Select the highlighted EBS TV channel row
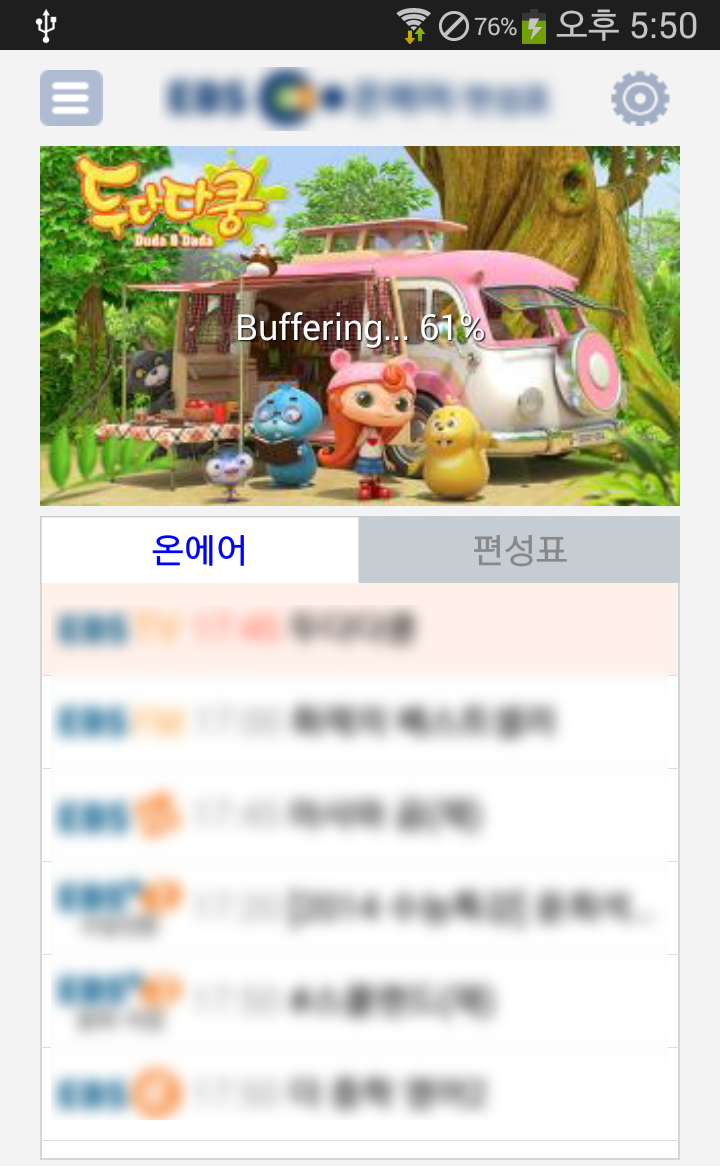The height and width of the screenshot is (1166, 720). [360, 628]
